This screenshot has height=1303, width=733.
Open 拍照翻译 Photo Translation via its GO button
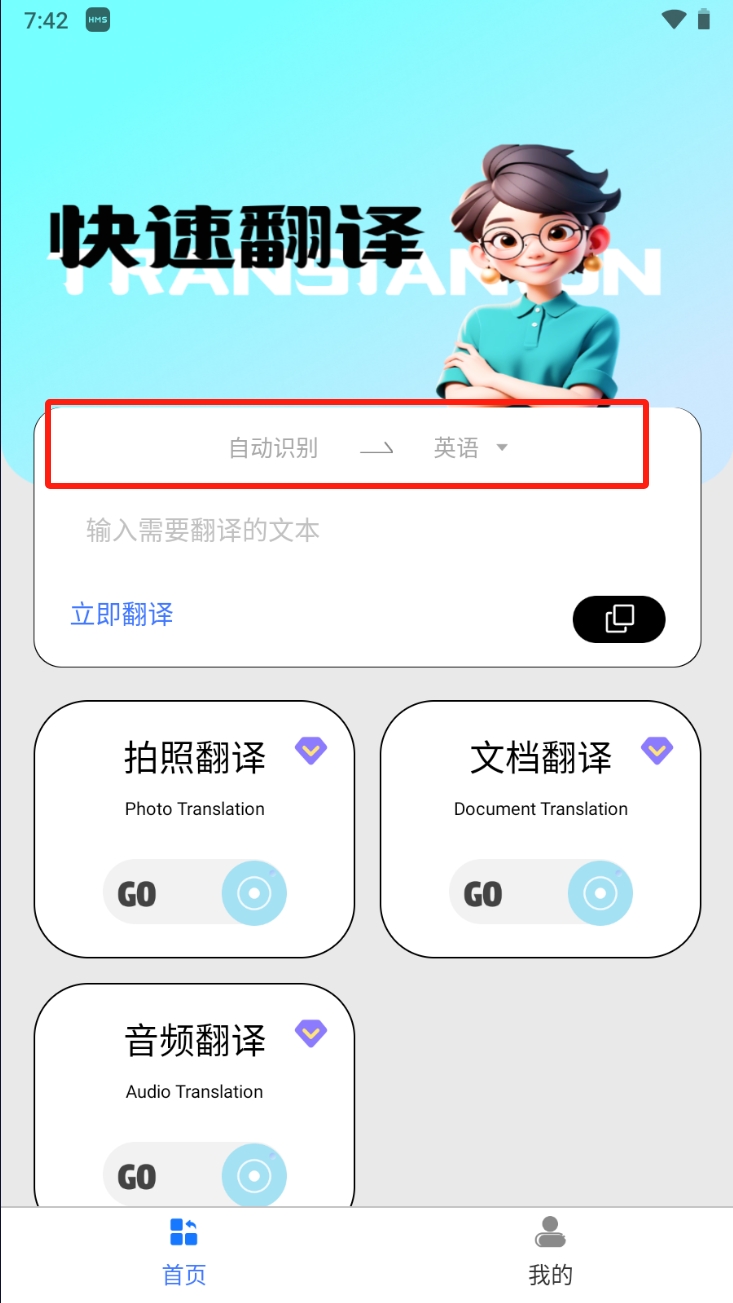[x=195, y=892]
